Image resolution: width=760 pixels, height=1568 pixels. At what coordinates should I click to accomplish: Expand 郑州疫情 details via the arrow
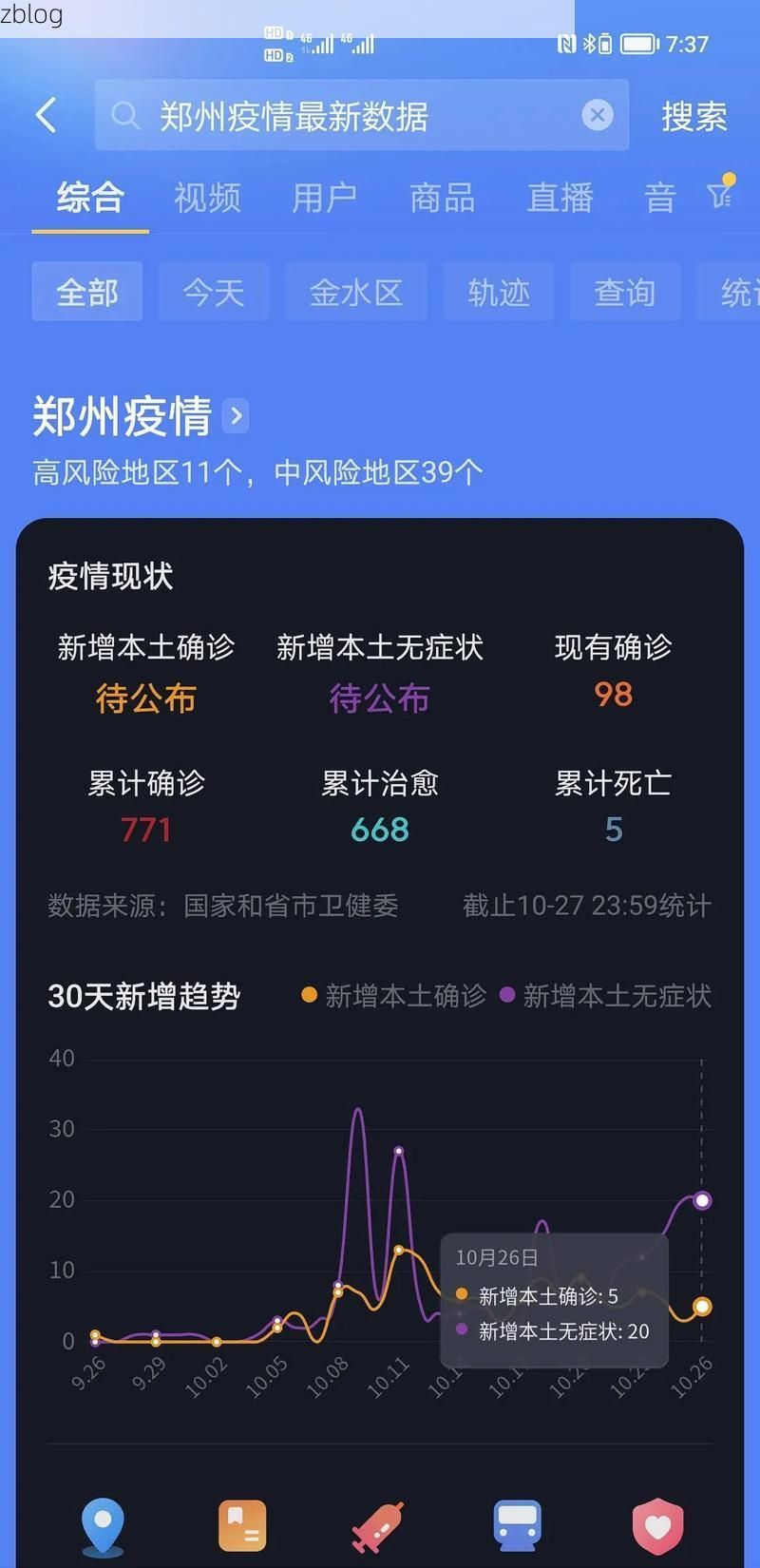coord(234,416)
